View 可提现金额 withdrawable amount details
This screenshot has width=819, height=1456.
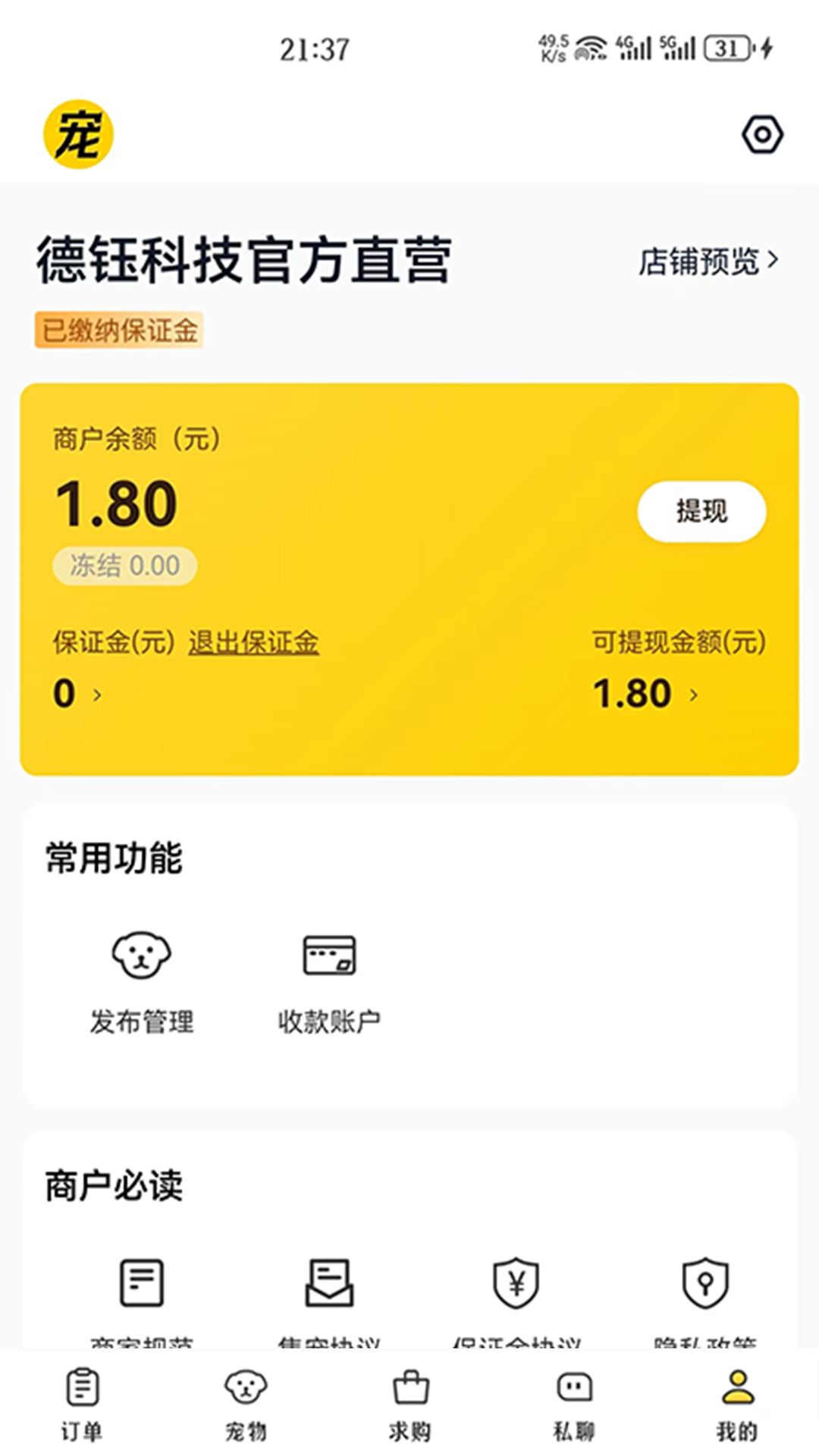(645, 693)
